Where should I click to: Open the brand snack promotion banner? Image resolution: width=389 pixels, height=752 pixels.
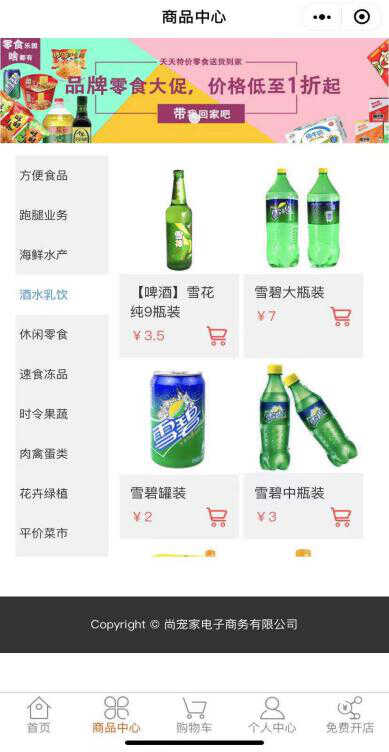194,91
